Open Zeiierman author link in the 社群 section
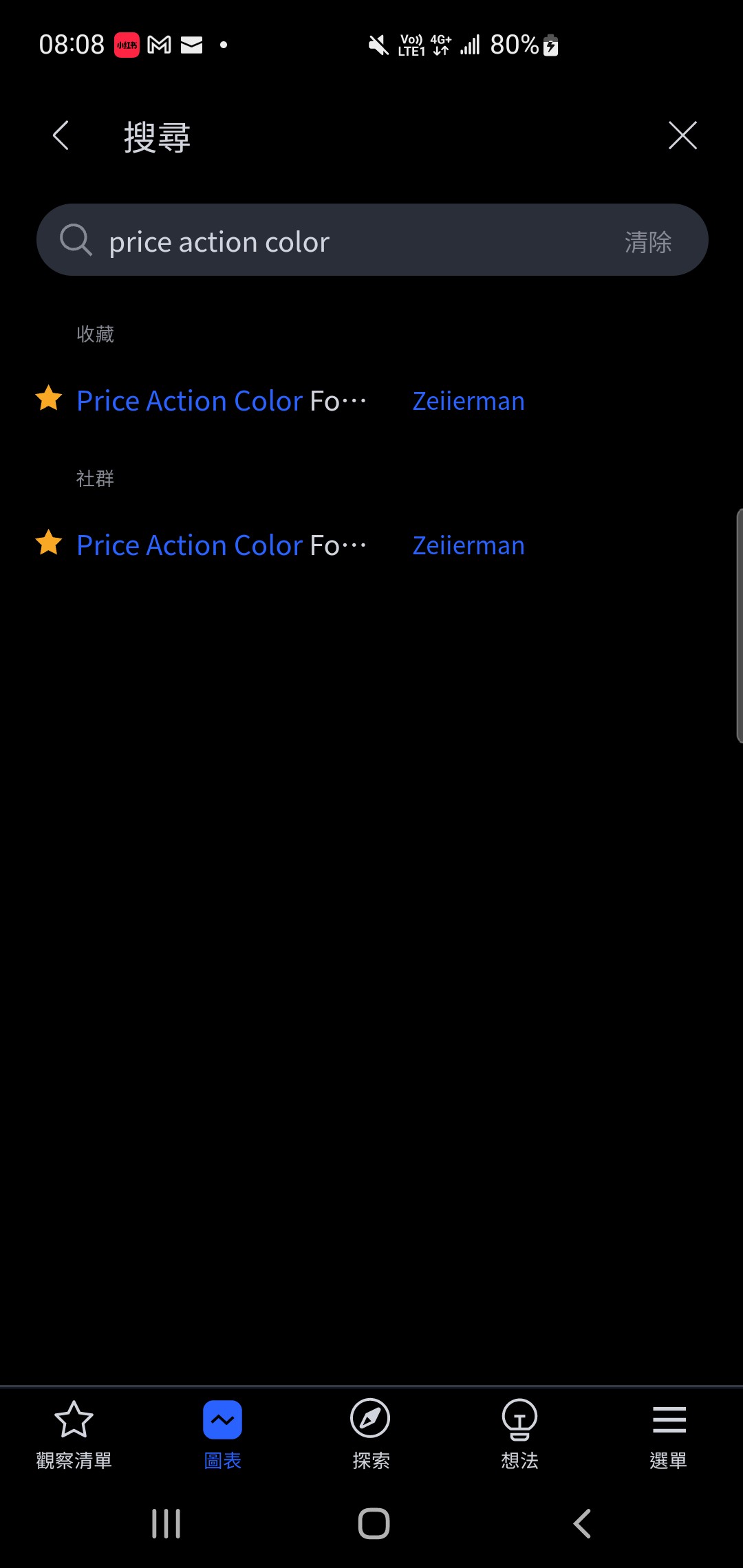Screen dimensions: 743x1568 tap(469, 545)
